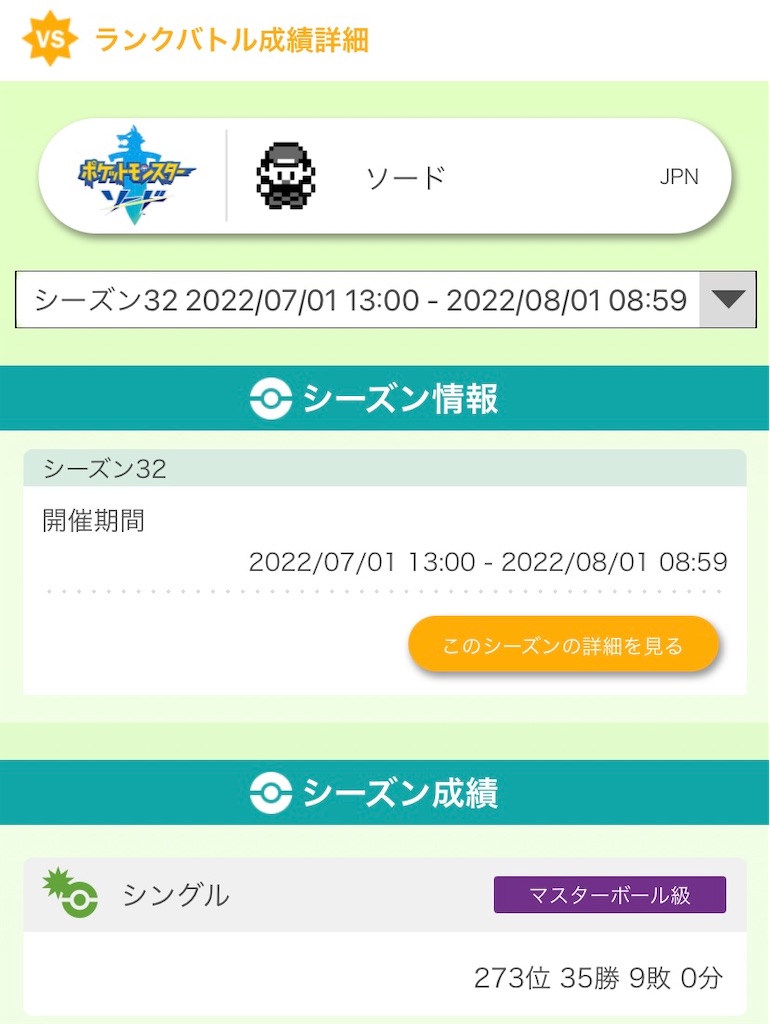
Task: Collapse the シーズン情報 section
Action: [x=385, y=397]
